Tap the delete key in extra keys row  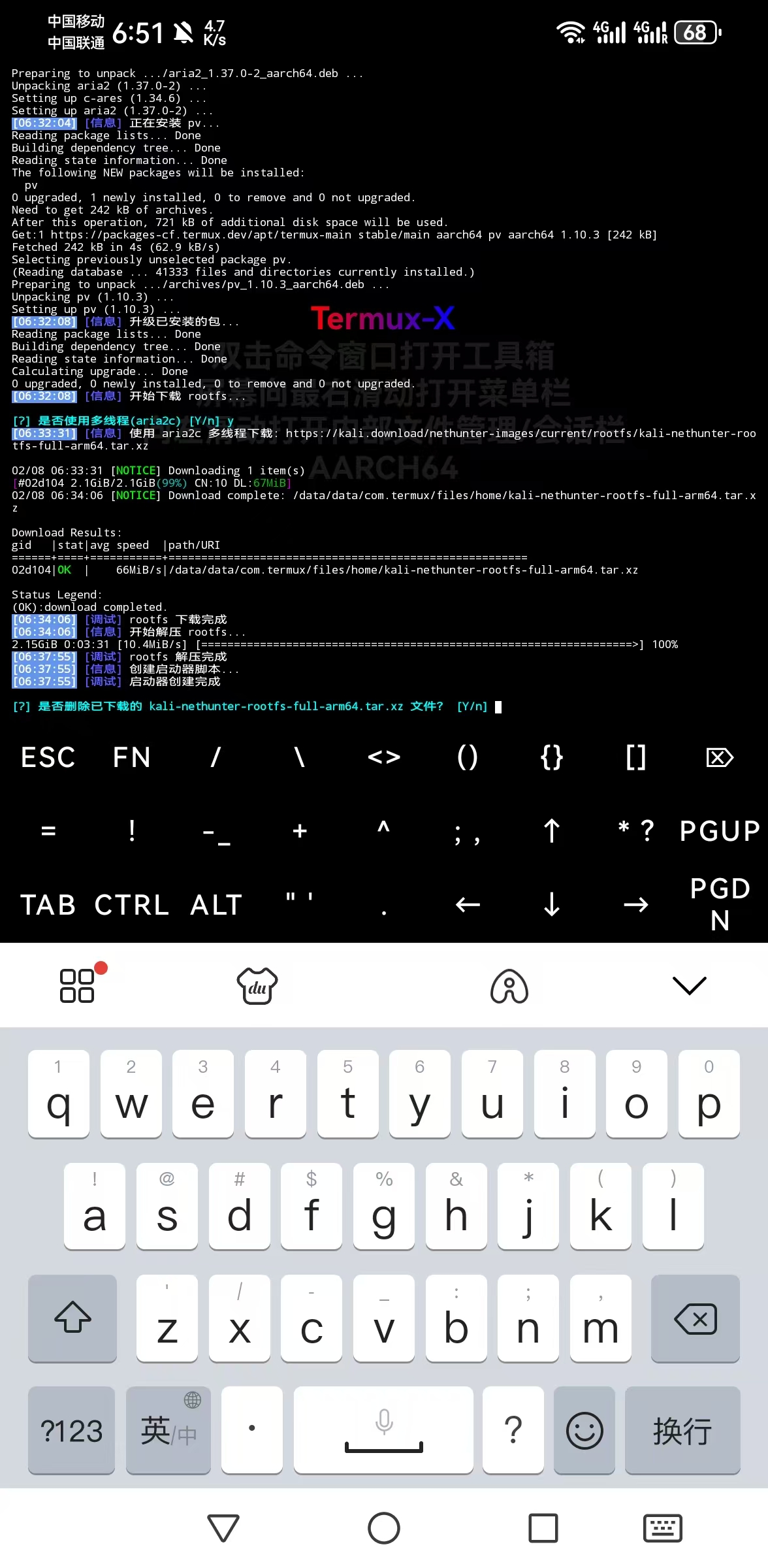[x=720, y=758]
